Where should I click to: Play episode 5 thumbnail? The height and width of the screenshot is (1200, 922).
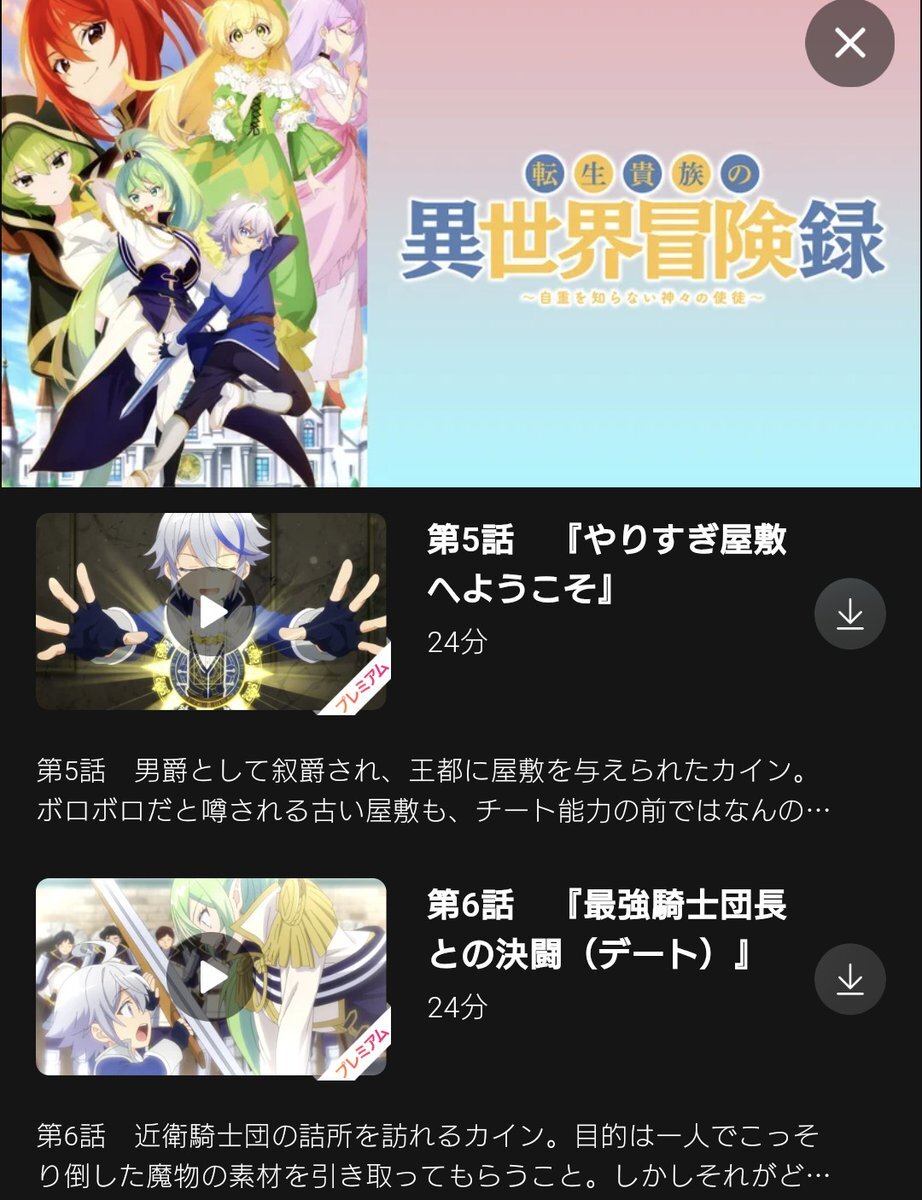point(211,612)
